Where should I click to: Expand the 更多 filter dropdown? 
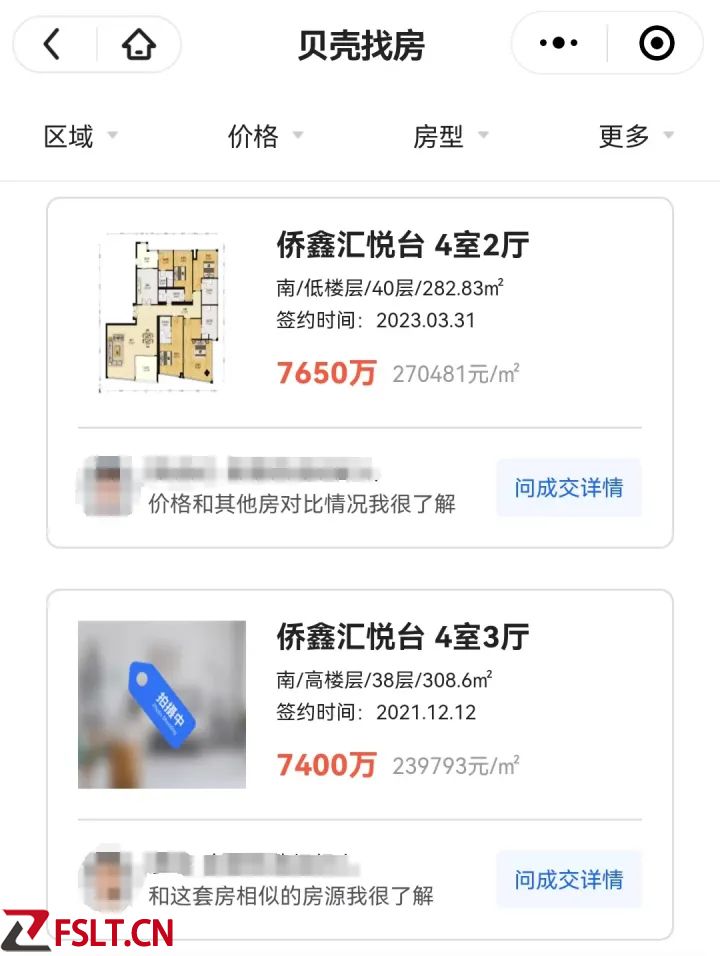coord(635,136)
